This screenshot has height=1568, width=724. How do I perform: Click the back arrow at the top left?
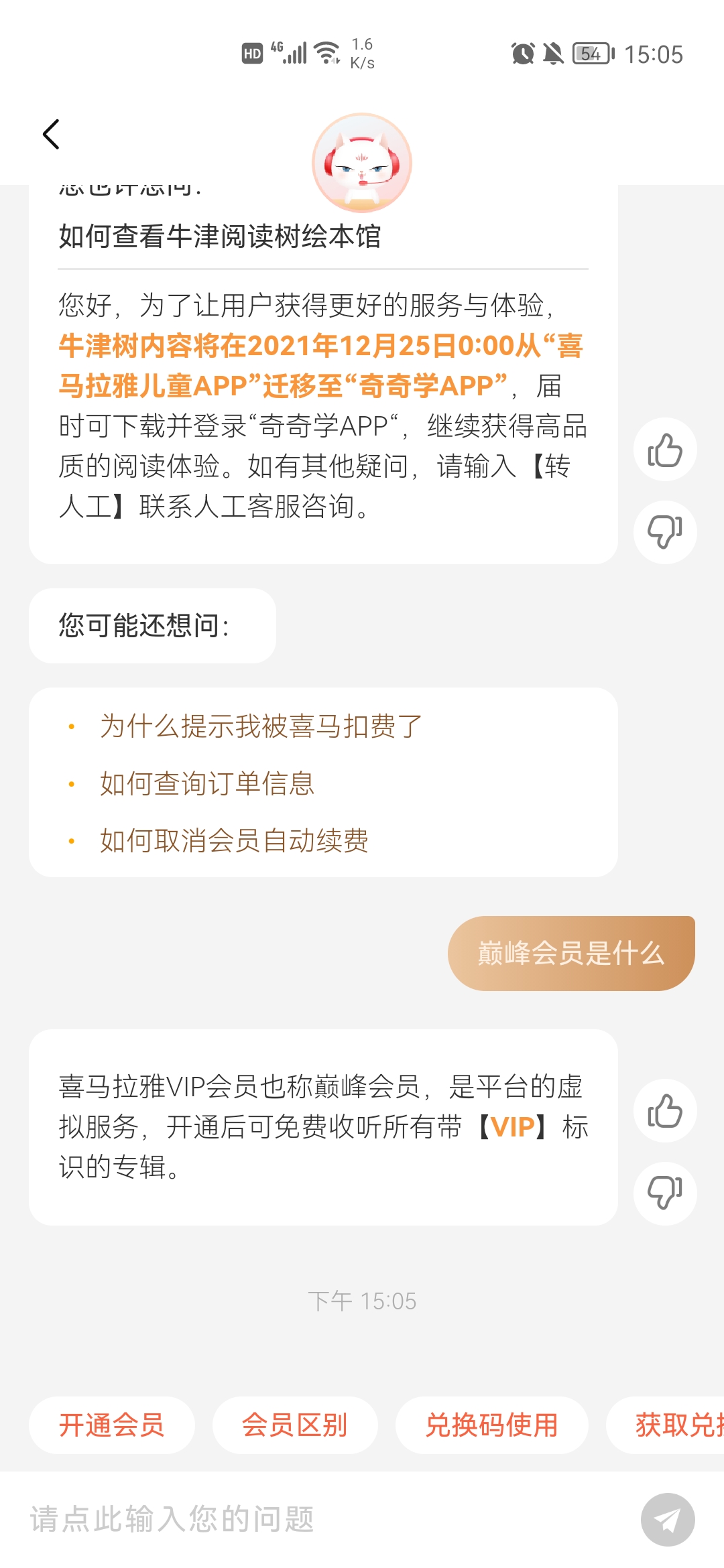pos(52,134)
